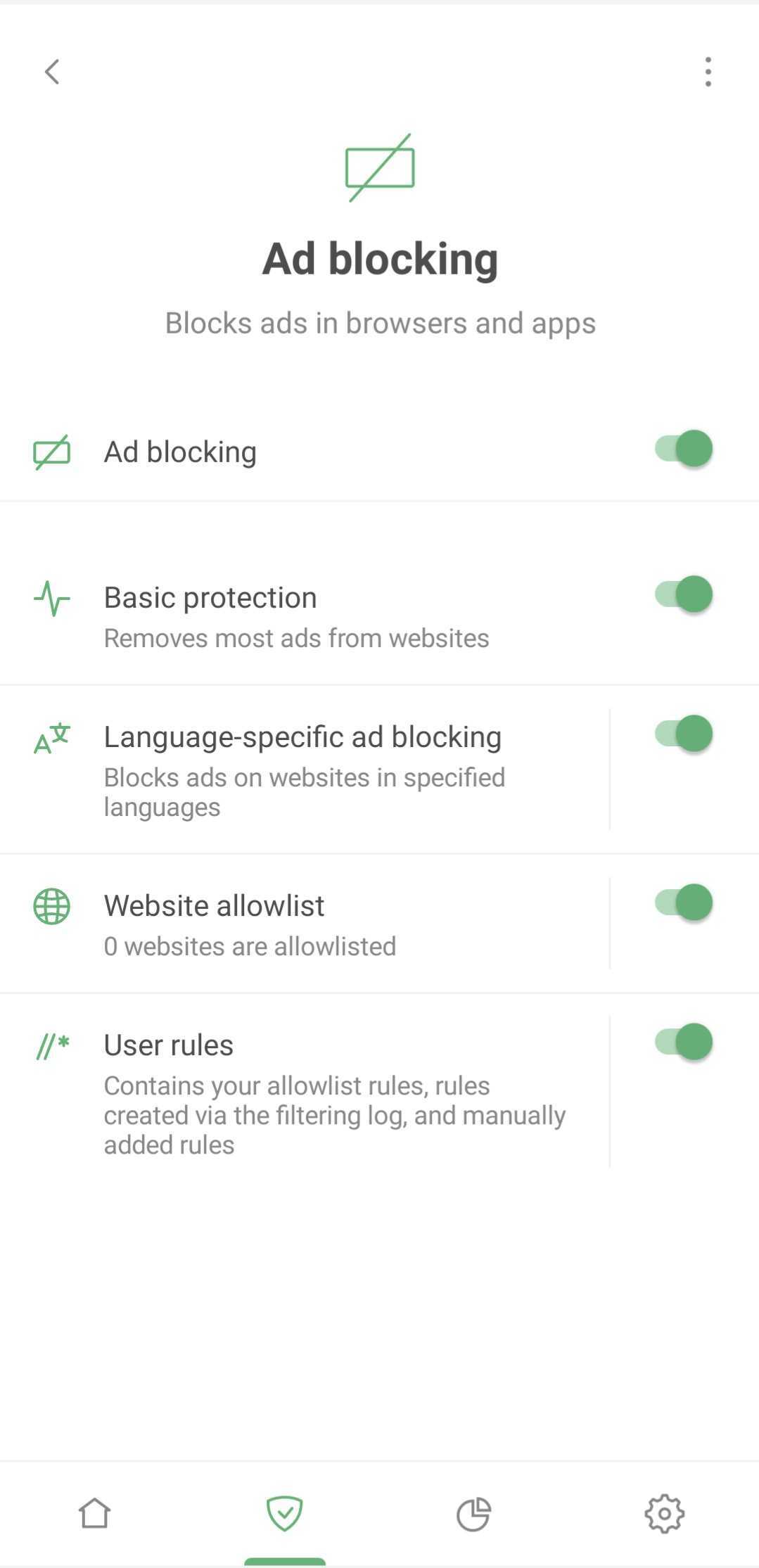Select the language icon beside Language-specific ad blocking
The height and width of the screenshot is (1568, 759).
pos(51,737)
